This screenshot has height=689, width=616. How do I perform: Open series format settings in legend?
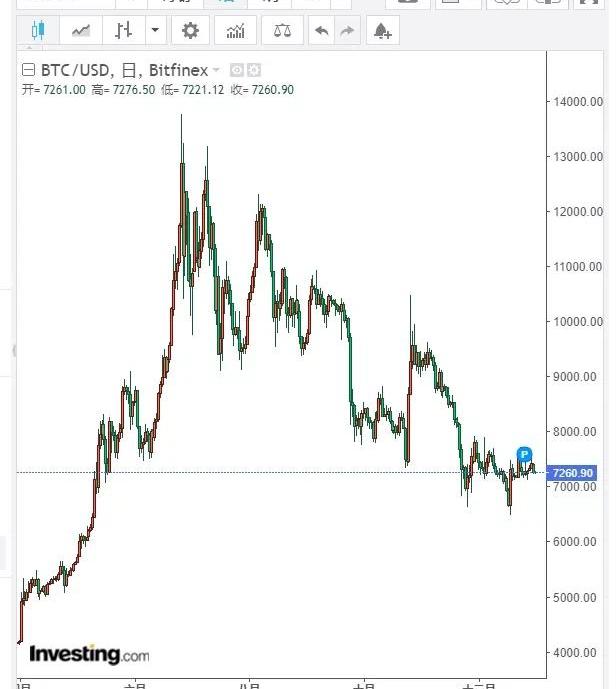254,70
